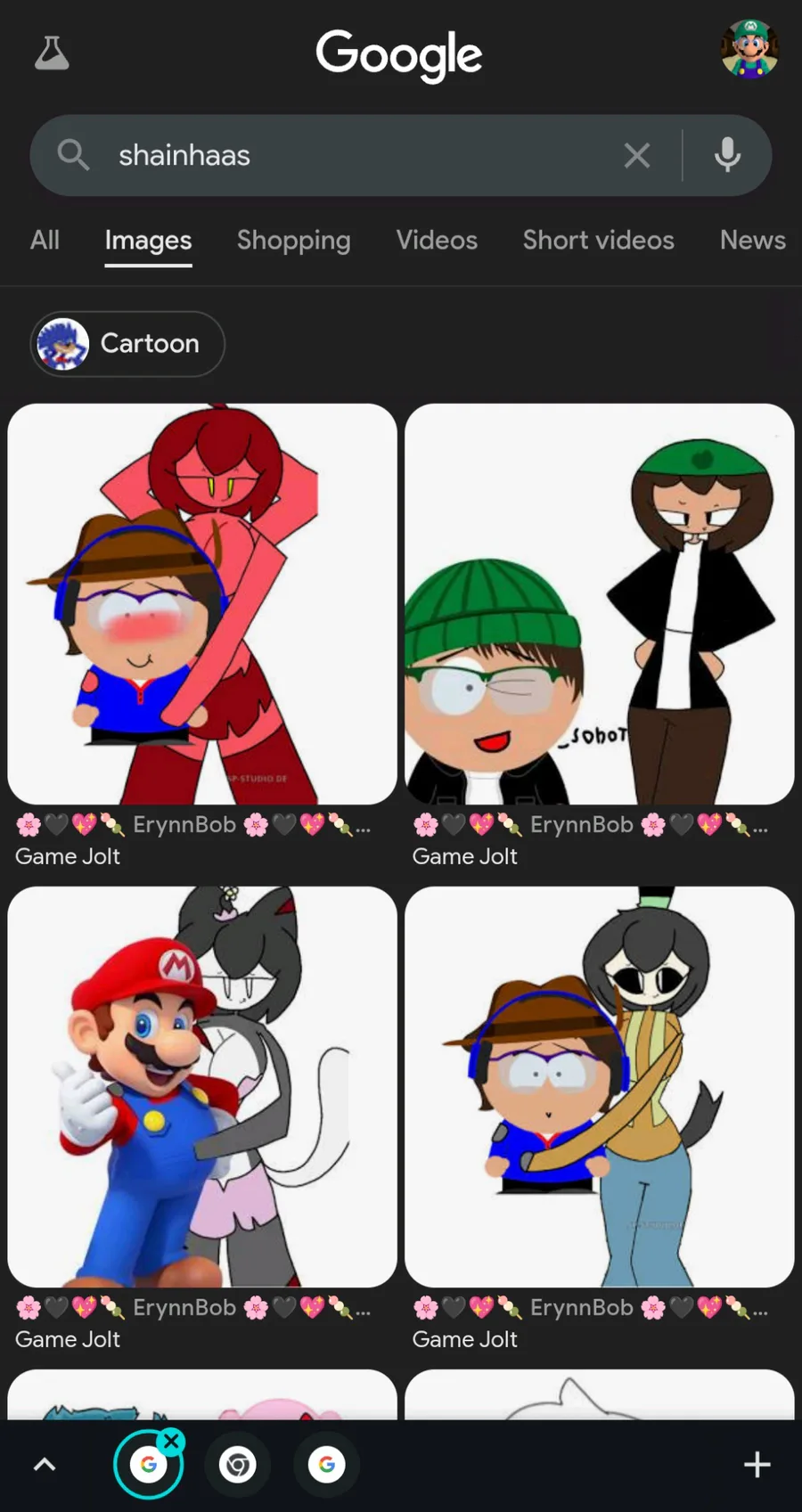Open a new tab with the plus
Screen dimensions: 802x1512
pos(757,1465)
